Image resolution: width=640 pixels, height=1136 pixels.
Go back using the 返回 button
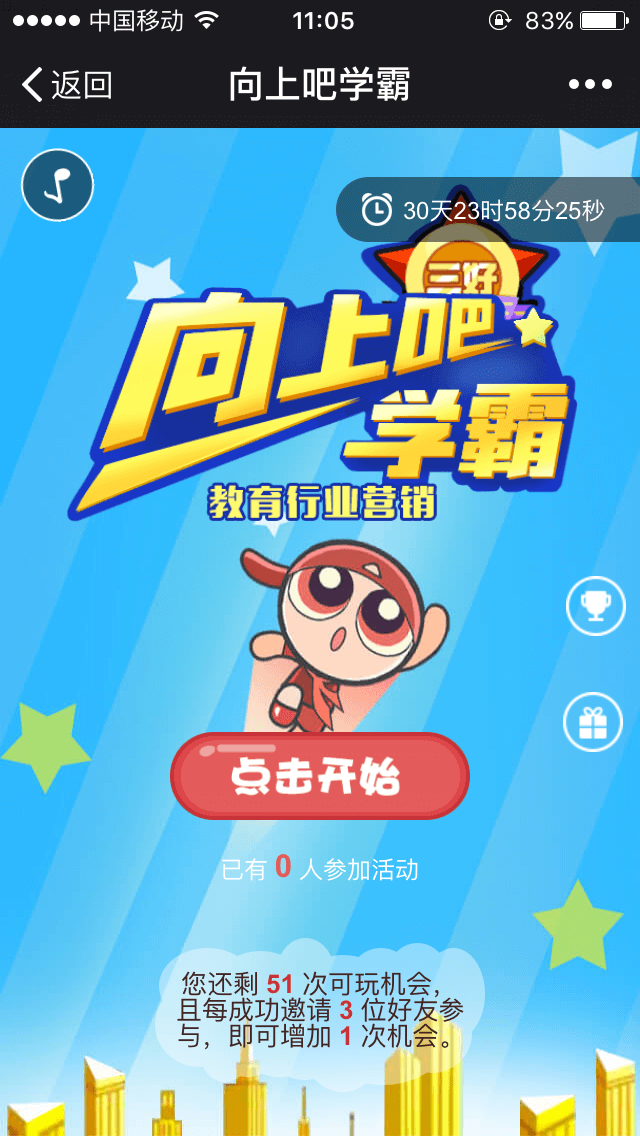click(x=66, y=85)
